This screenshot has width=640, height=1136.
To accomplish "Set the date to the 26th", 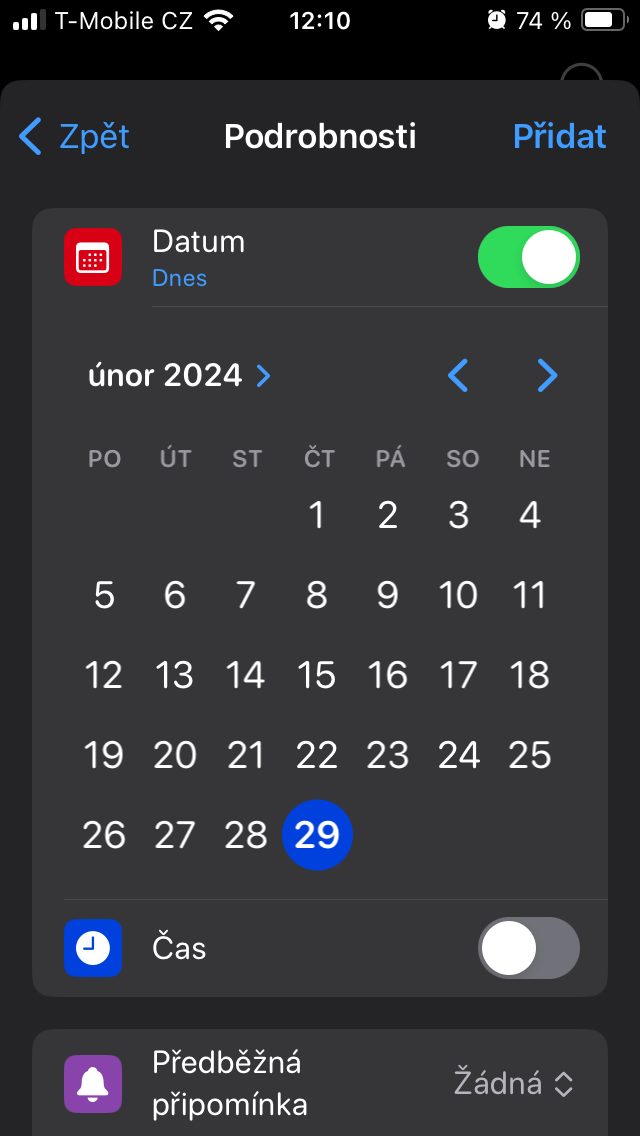I will click(104, 835).
